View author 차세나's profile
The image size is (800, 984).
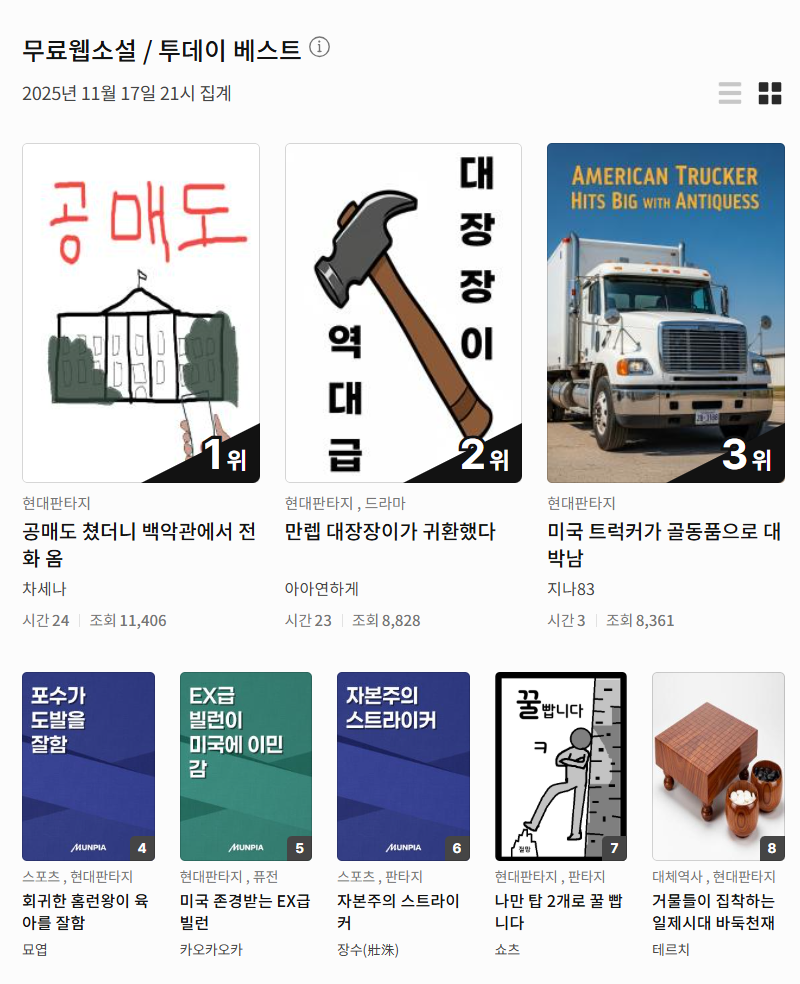(41, 590)
